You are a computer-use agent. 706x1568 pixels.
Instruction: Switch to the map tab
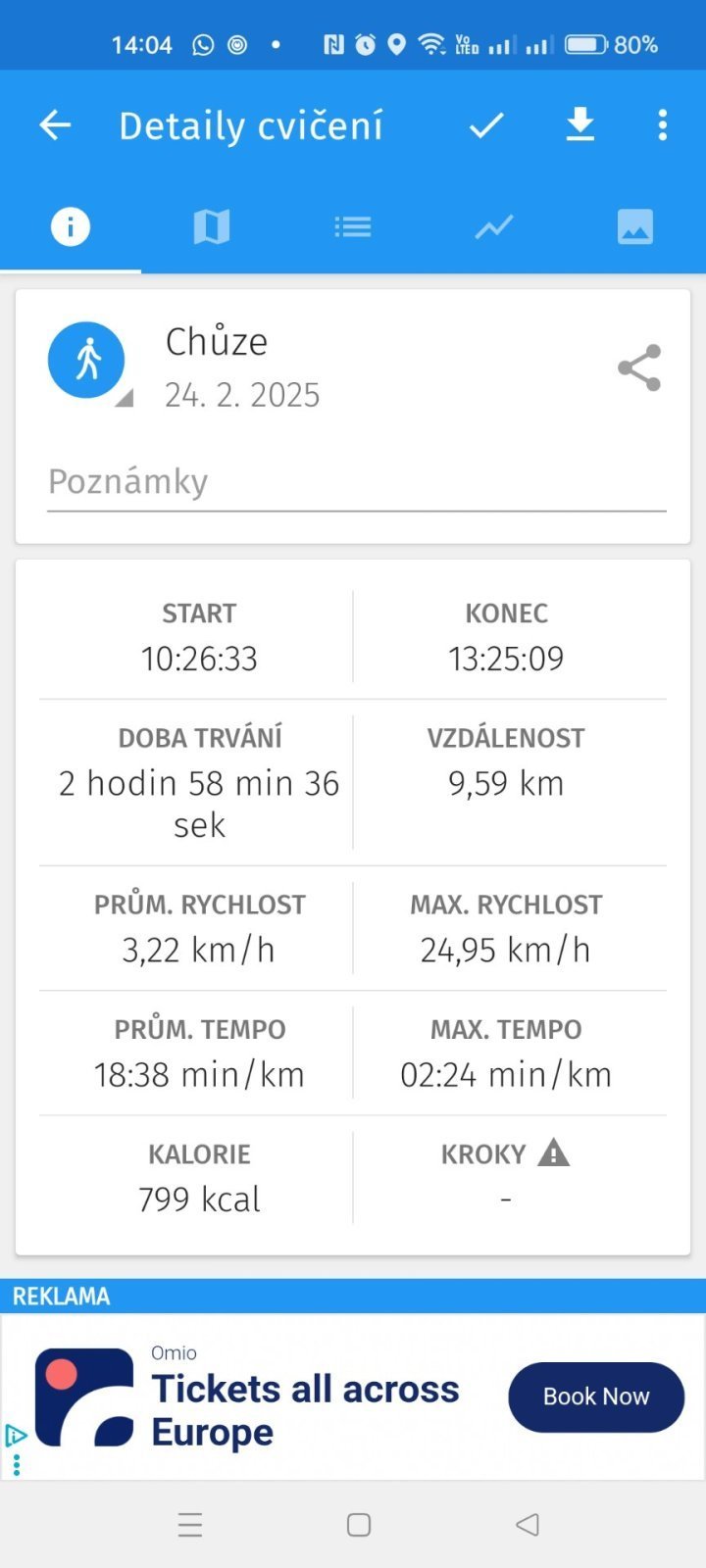[x=212, y=227]
